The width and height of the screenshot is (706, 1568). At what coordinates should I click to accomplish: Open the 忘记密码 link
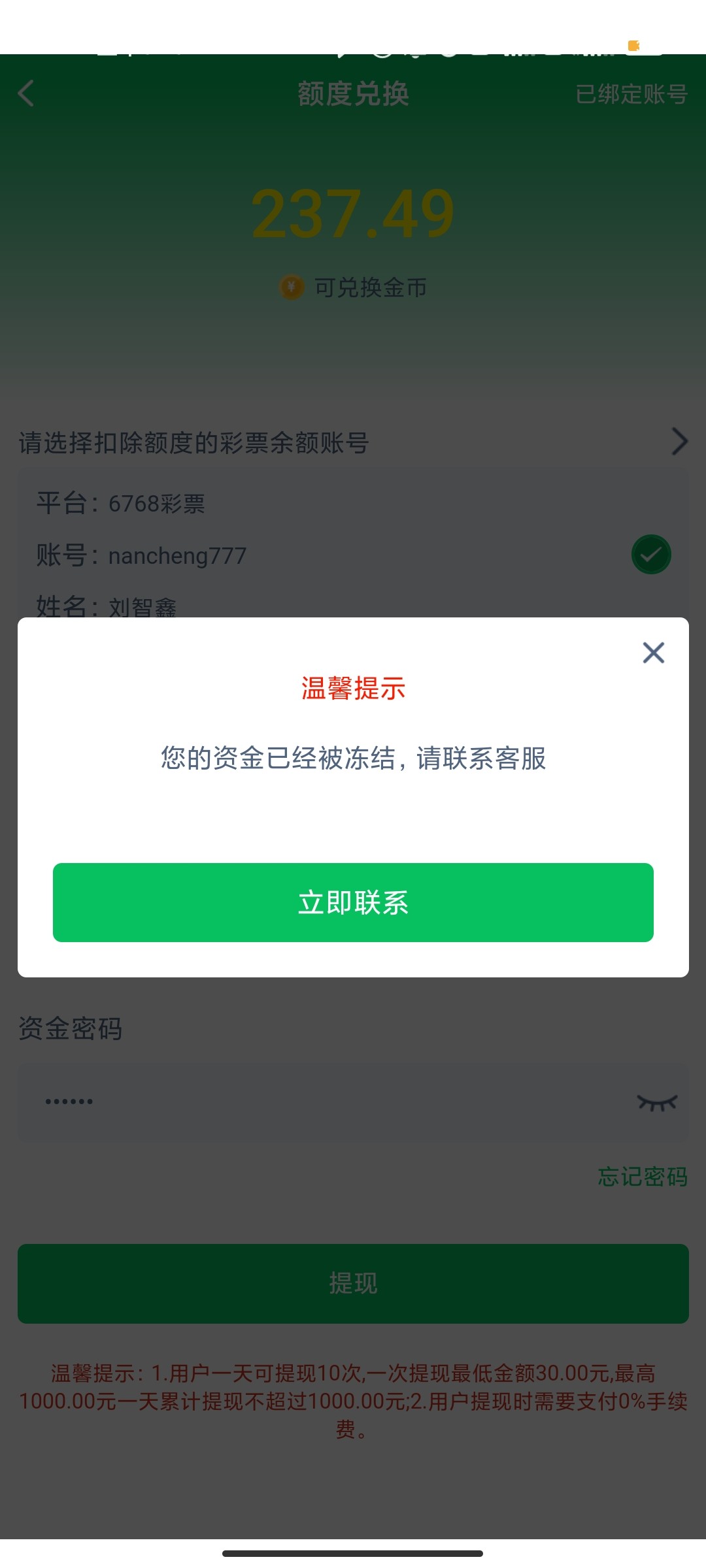tap(643, 1177)
